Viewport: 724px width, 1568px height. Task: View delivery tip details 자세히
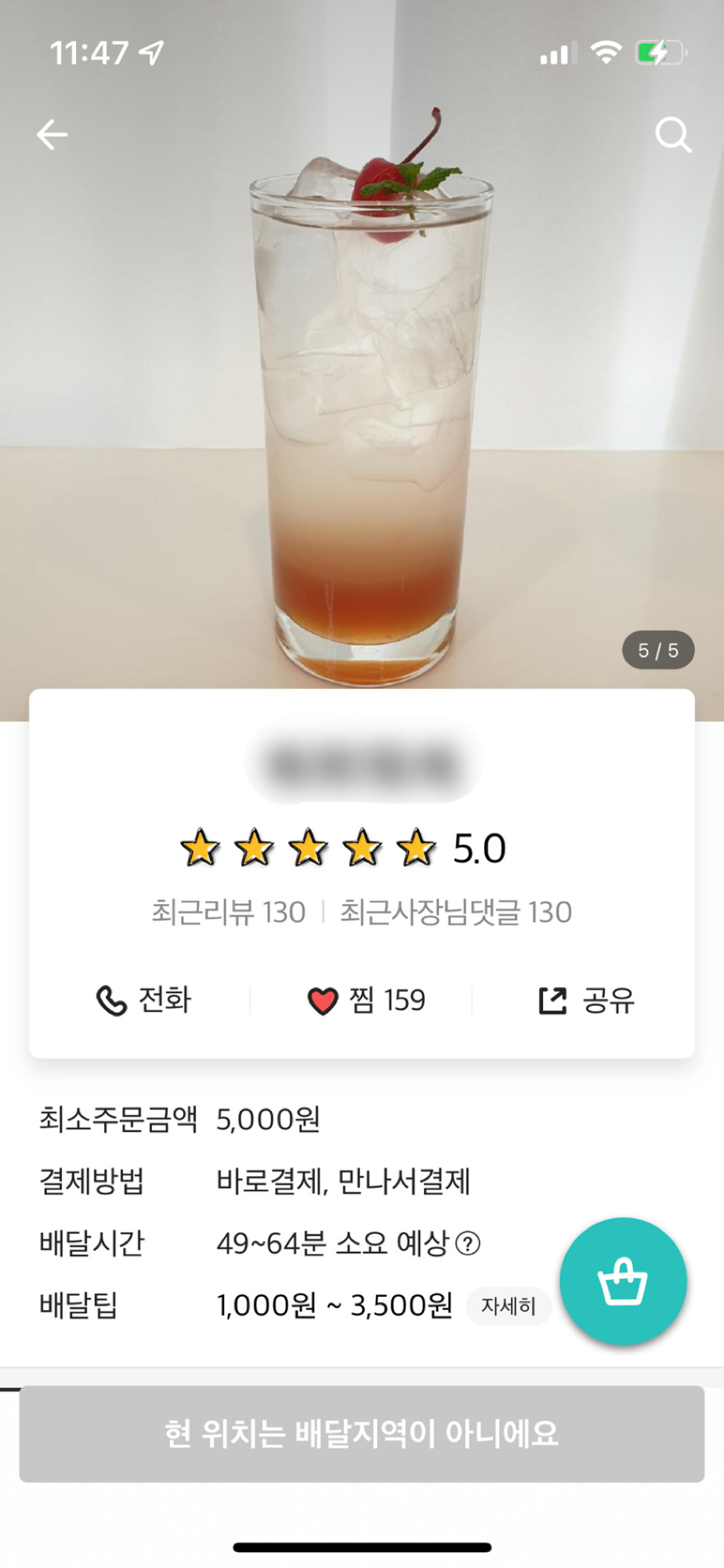509,1306
